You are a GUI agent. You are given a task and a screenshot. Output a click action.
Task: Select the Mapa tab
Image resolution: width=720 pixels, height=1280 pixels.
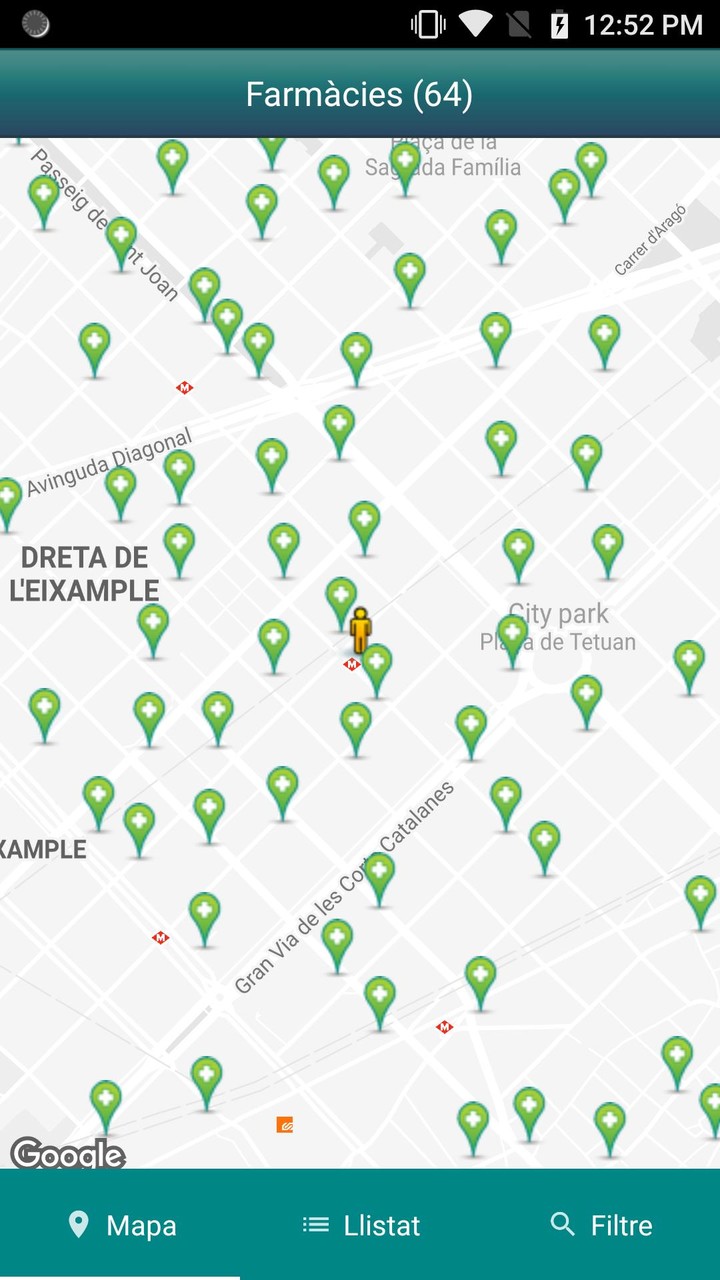coord(121,1225)
